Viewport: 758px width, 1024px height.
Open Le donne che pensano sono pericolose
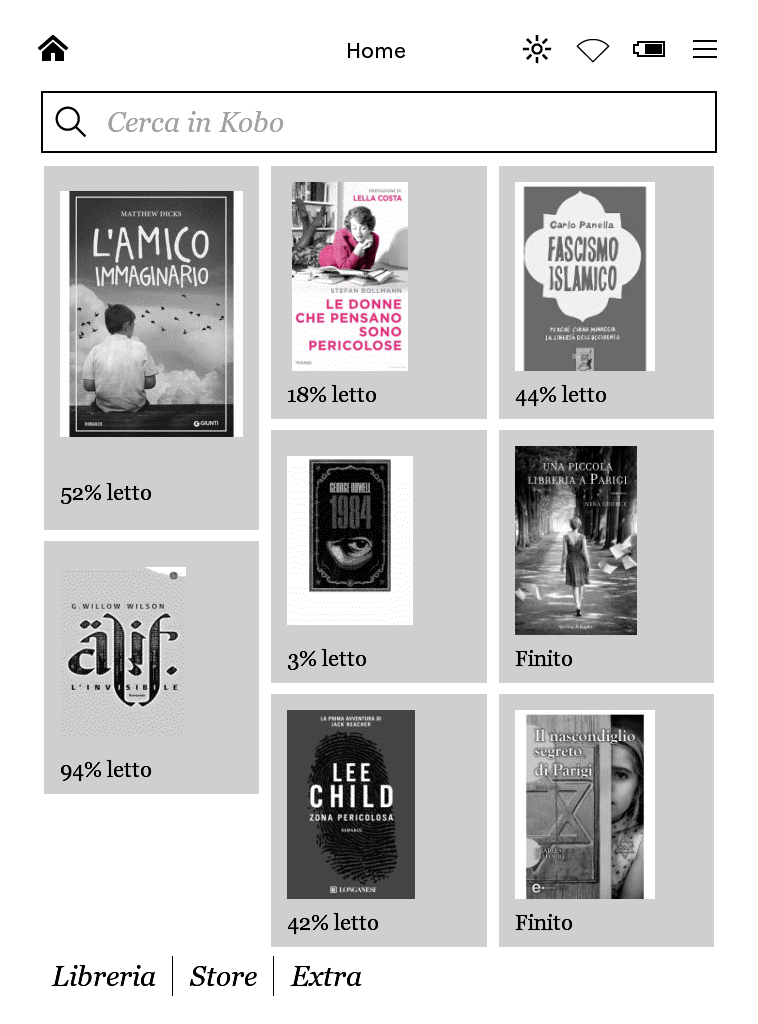tap(350, 276)
